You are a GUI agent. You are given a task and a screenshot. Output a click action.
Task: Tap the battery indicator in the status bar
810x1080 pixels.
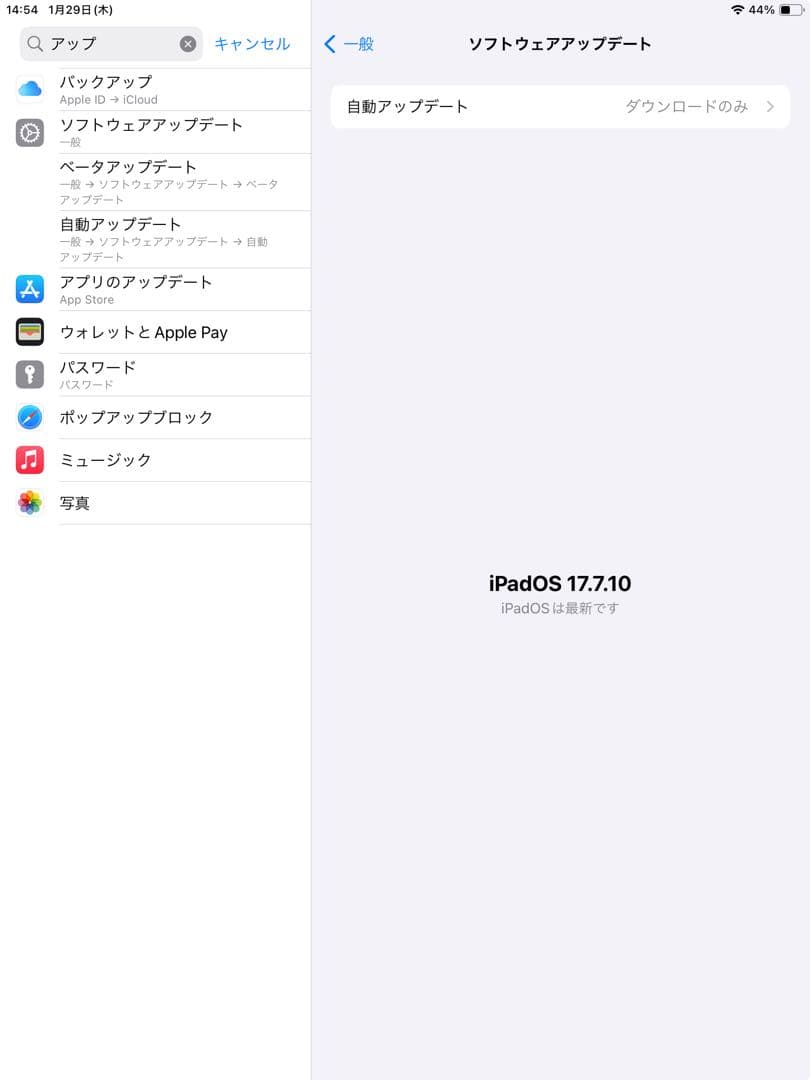[790, 9]
